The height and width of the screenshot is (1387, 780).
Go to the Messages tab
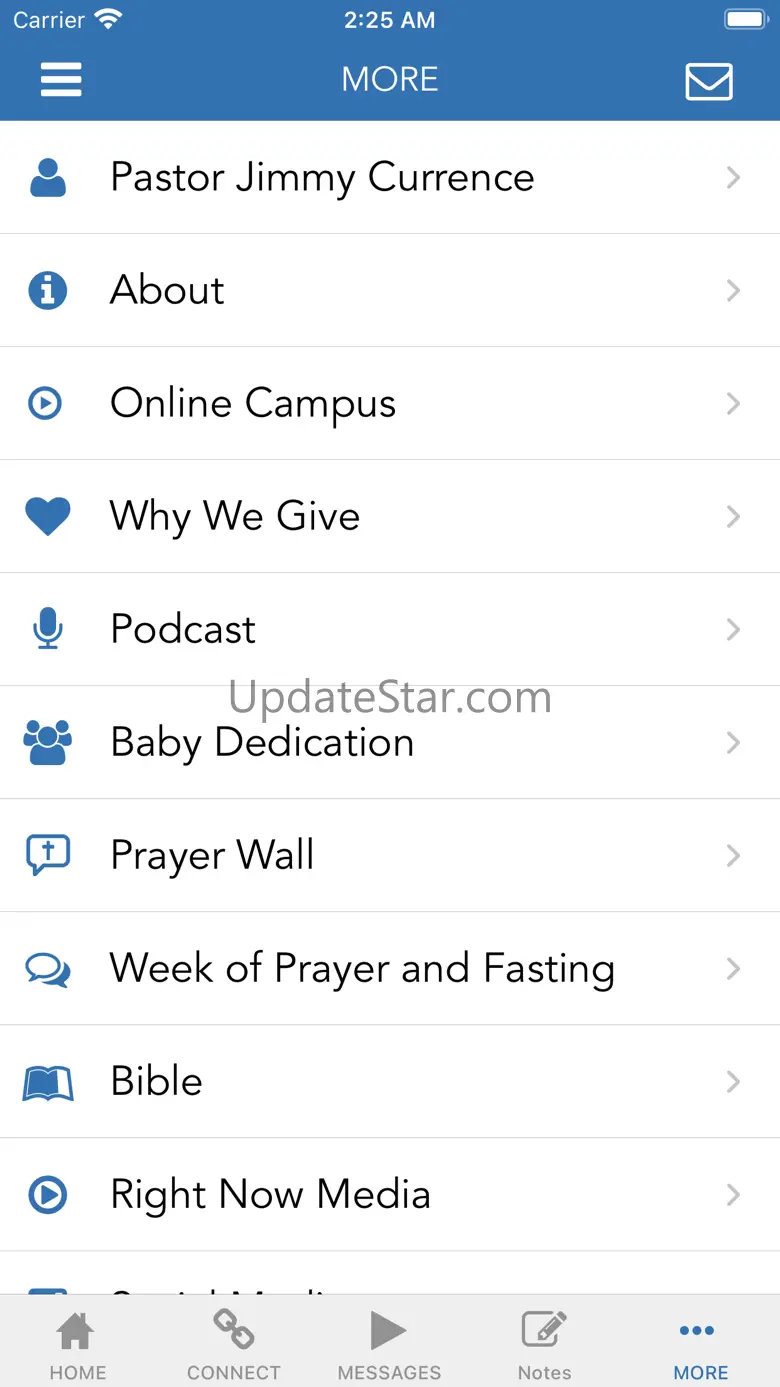(x=389, y=1343)
